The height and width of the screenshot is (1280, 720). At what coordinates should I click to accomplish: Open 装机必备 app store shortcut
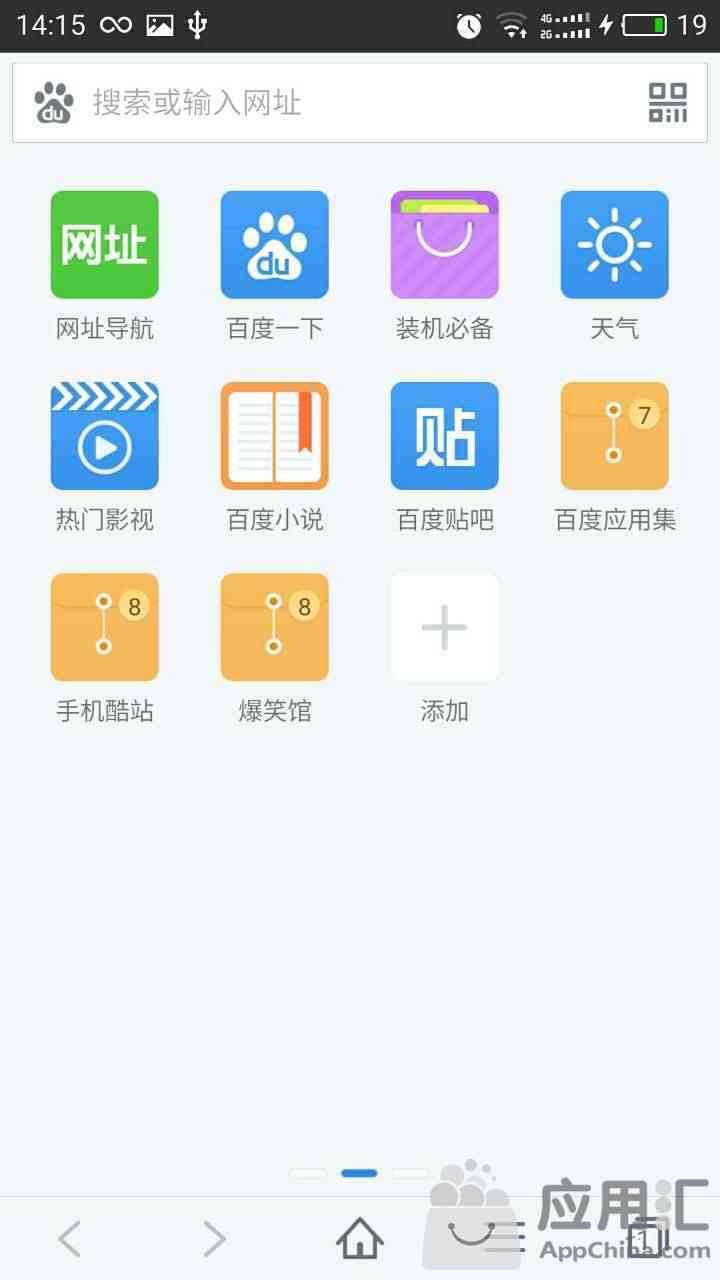click(445, 245)
